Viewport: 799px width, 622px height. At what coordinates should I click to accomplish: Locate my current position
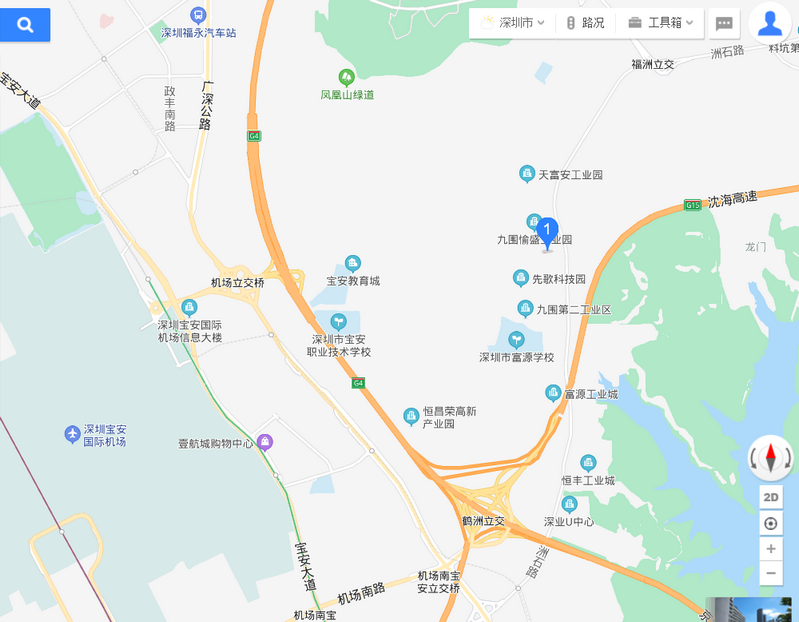pos(770,523)
